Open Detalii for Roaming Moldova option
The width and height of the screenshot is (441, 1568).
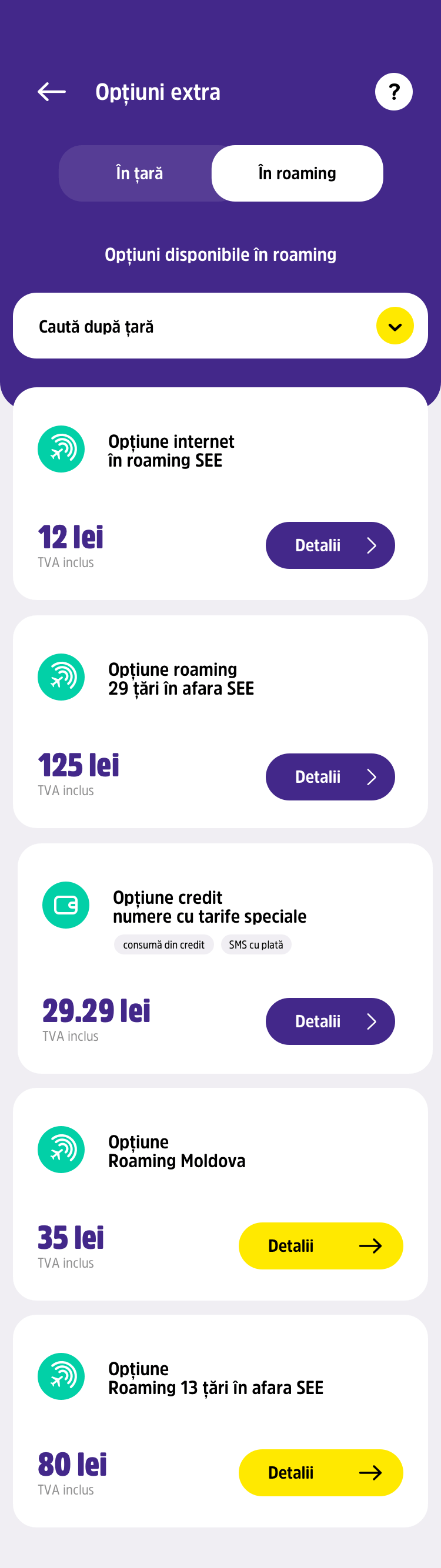(320, 1245)
